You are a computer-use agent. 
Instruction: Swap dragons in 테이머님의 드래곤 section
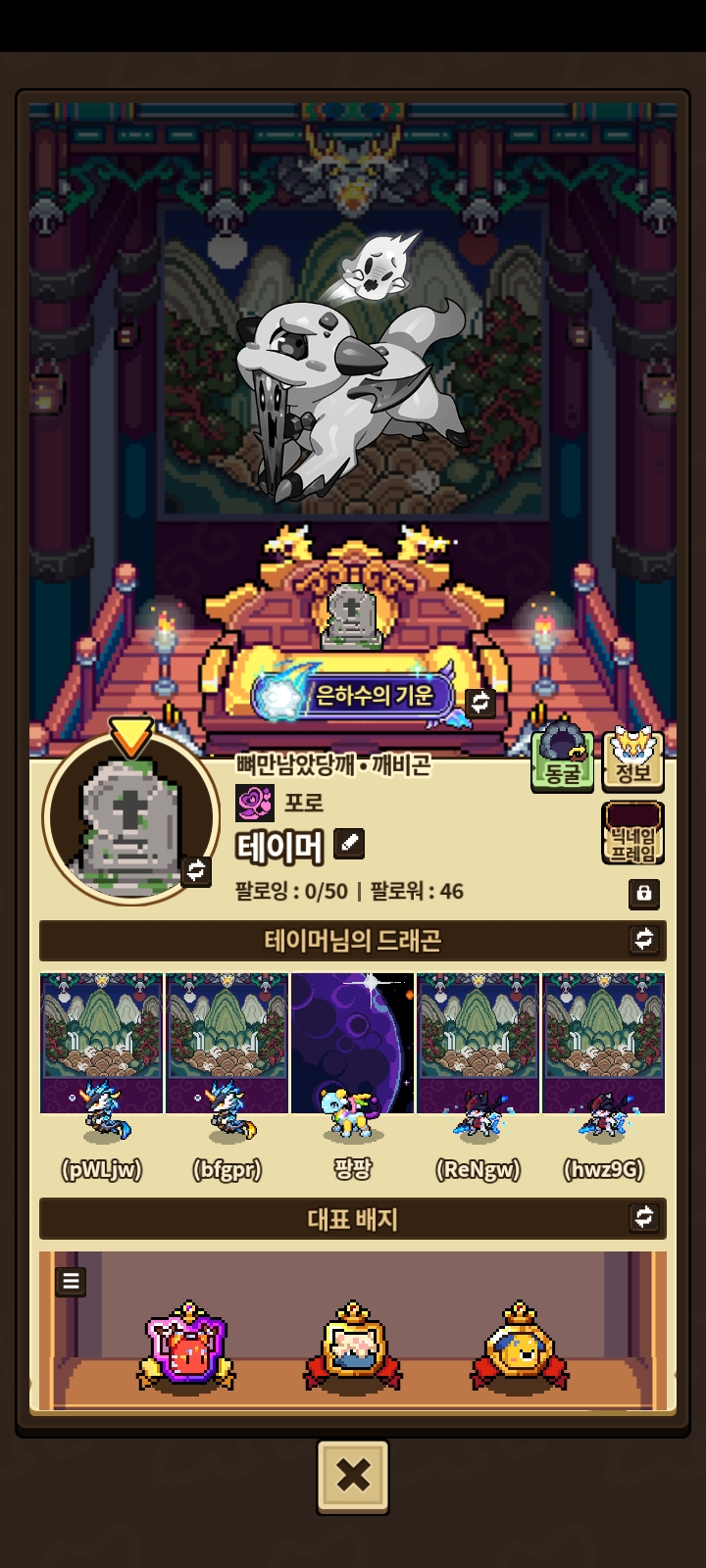click(x=643, y=940)
